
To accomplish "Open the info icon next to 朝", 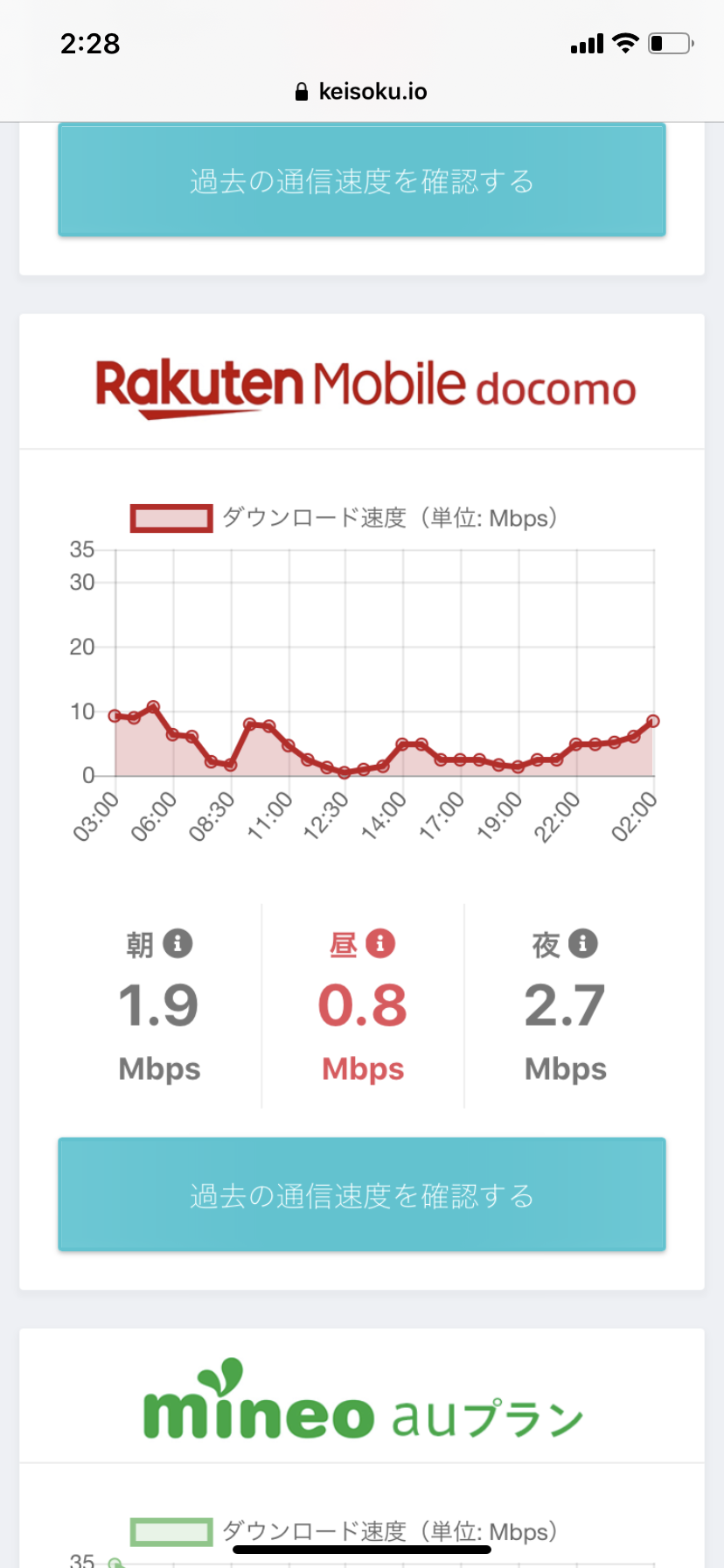I will (178, 943).
